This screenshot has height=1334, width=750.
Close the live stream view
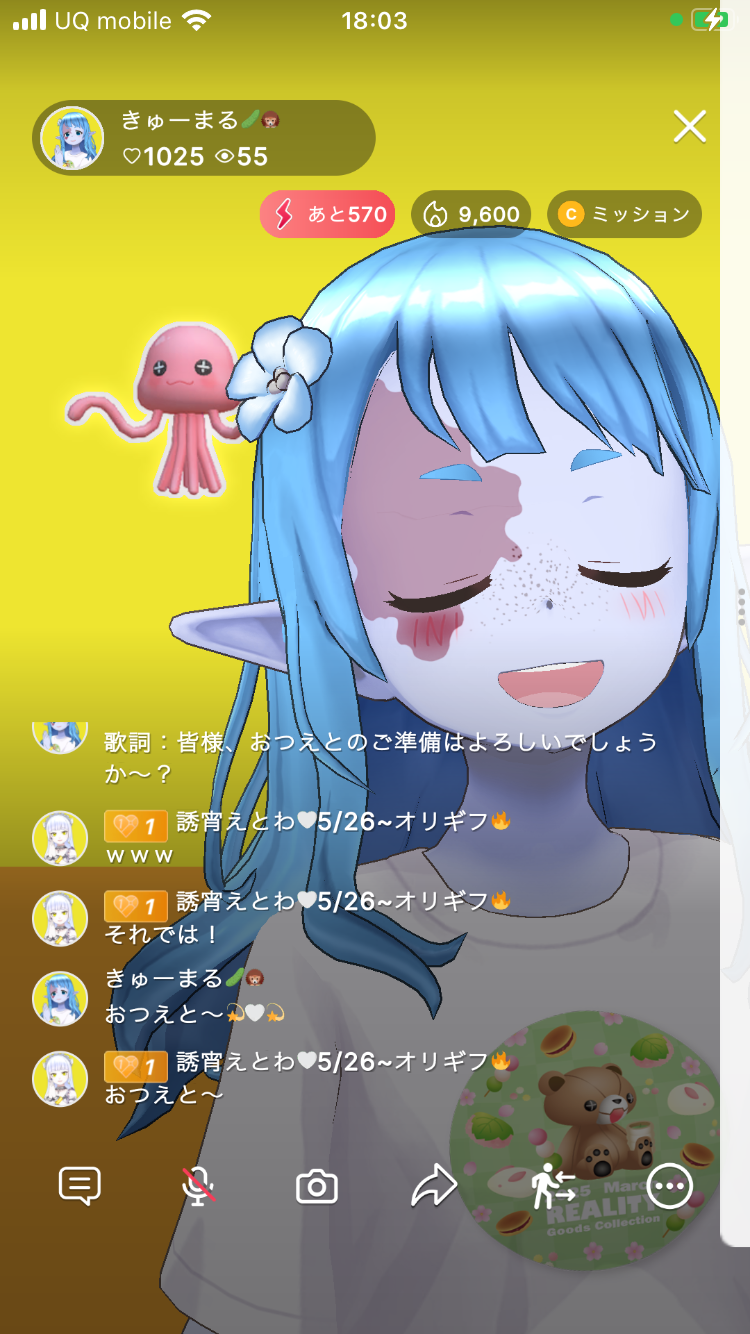point(689,127)
